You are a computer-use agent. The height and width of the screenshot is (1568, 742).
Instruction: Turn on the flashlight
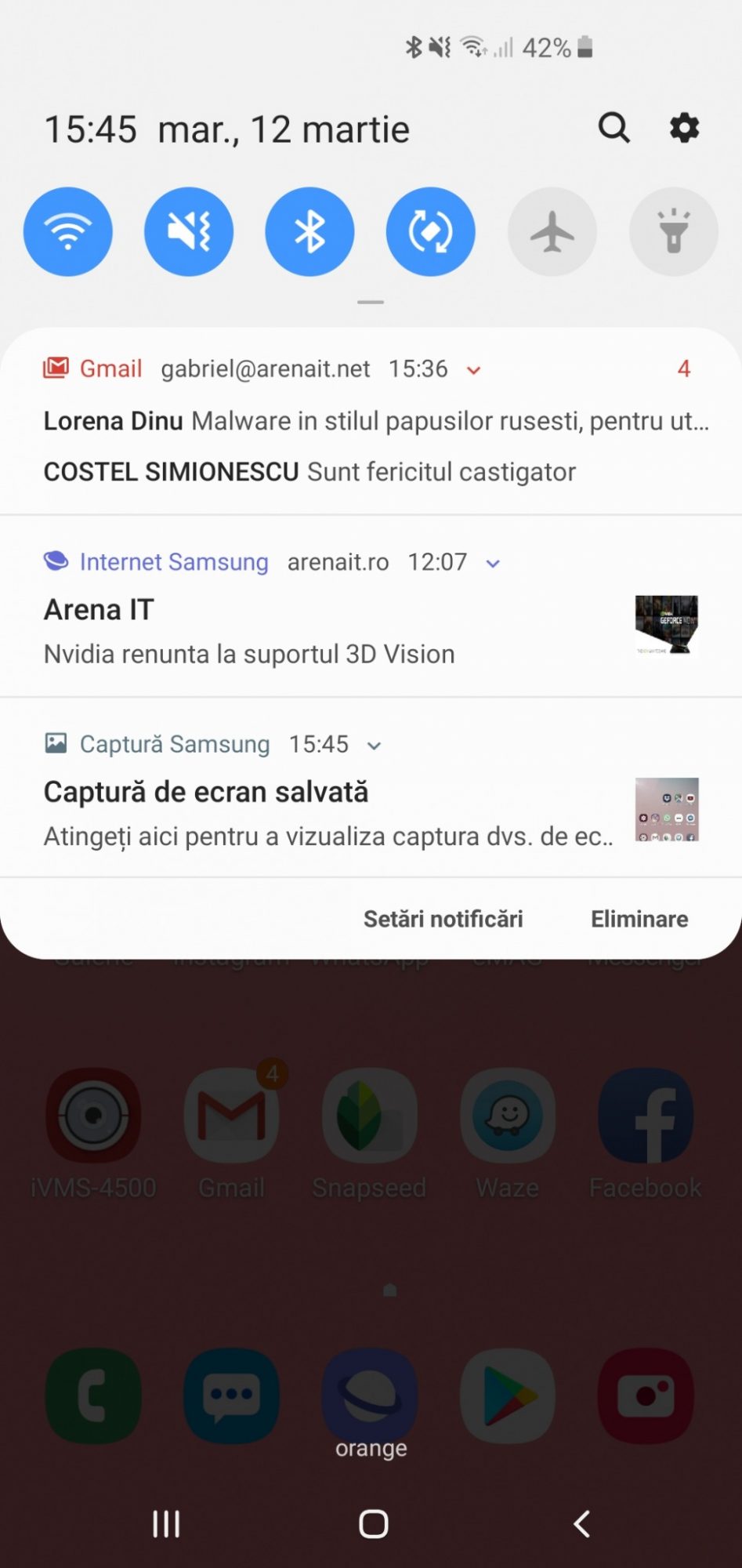tap(673, 231)
